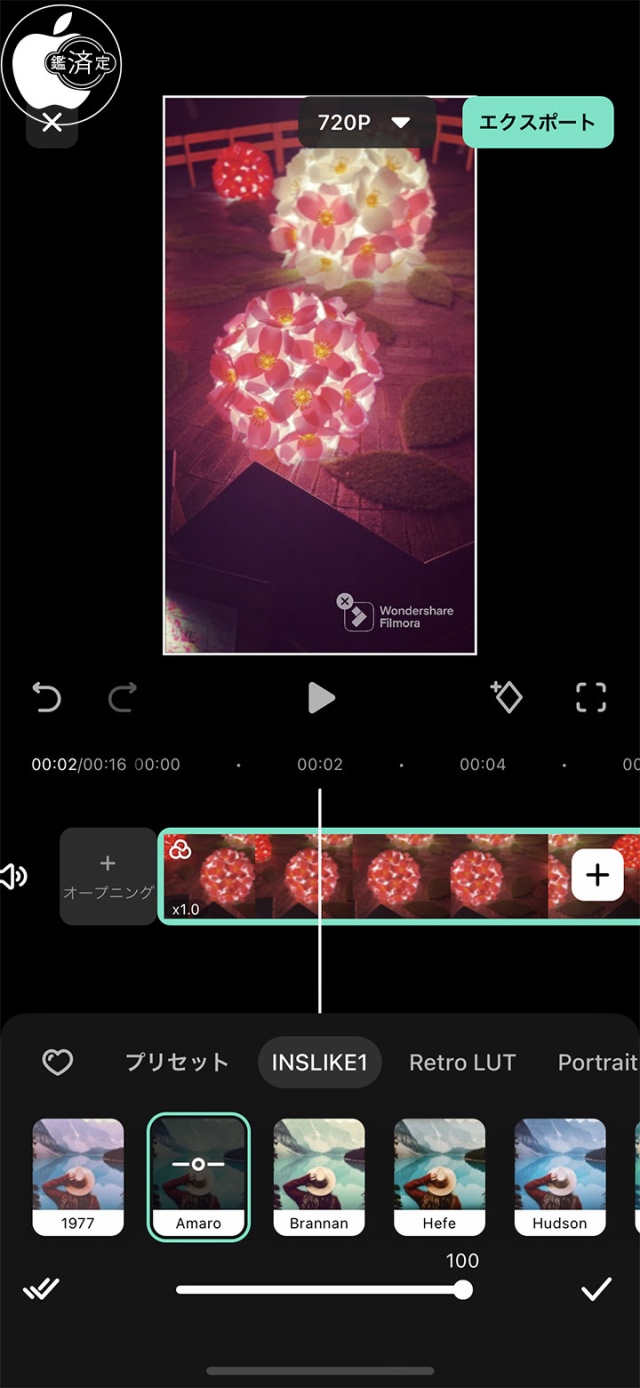Enter fullscreen preview mode
This screenshot has width=640, height=1388.
pyautogui.click(x=591, y=697)
